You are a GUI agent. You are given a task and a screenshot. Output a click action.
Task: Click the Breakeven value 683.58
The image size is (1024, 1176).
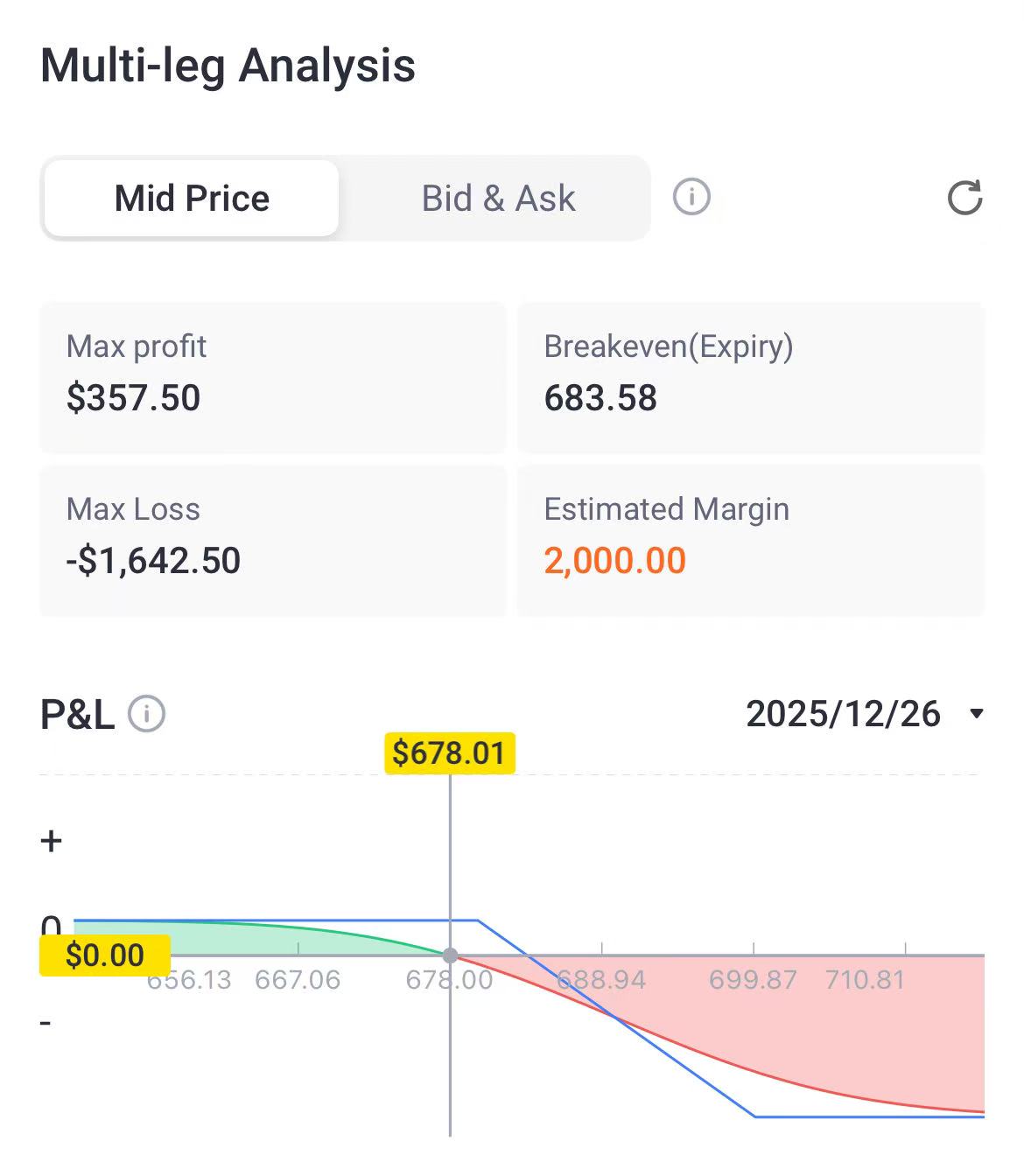pyautogui.click(x=601, y=398)
